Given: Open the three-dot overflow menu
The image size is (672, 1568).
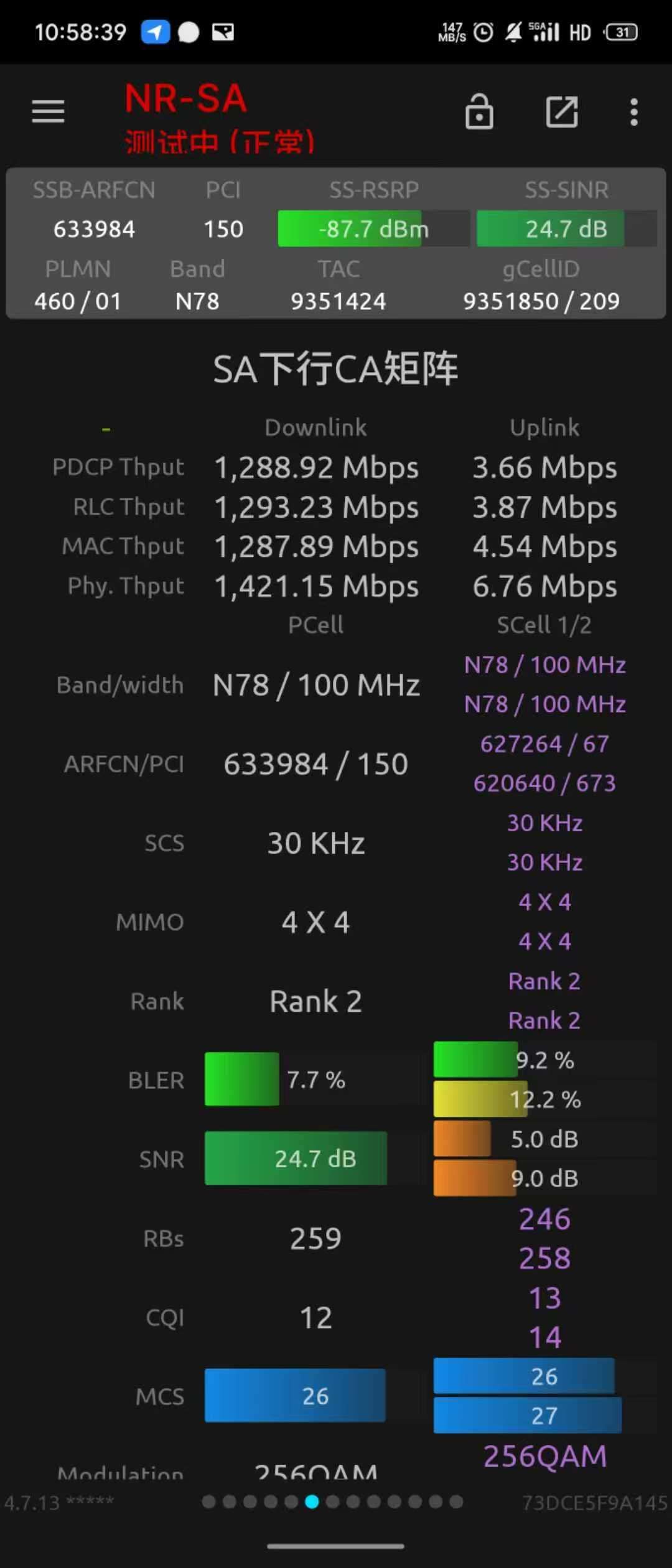Looking at the screenshot, I should click(633, 112).
